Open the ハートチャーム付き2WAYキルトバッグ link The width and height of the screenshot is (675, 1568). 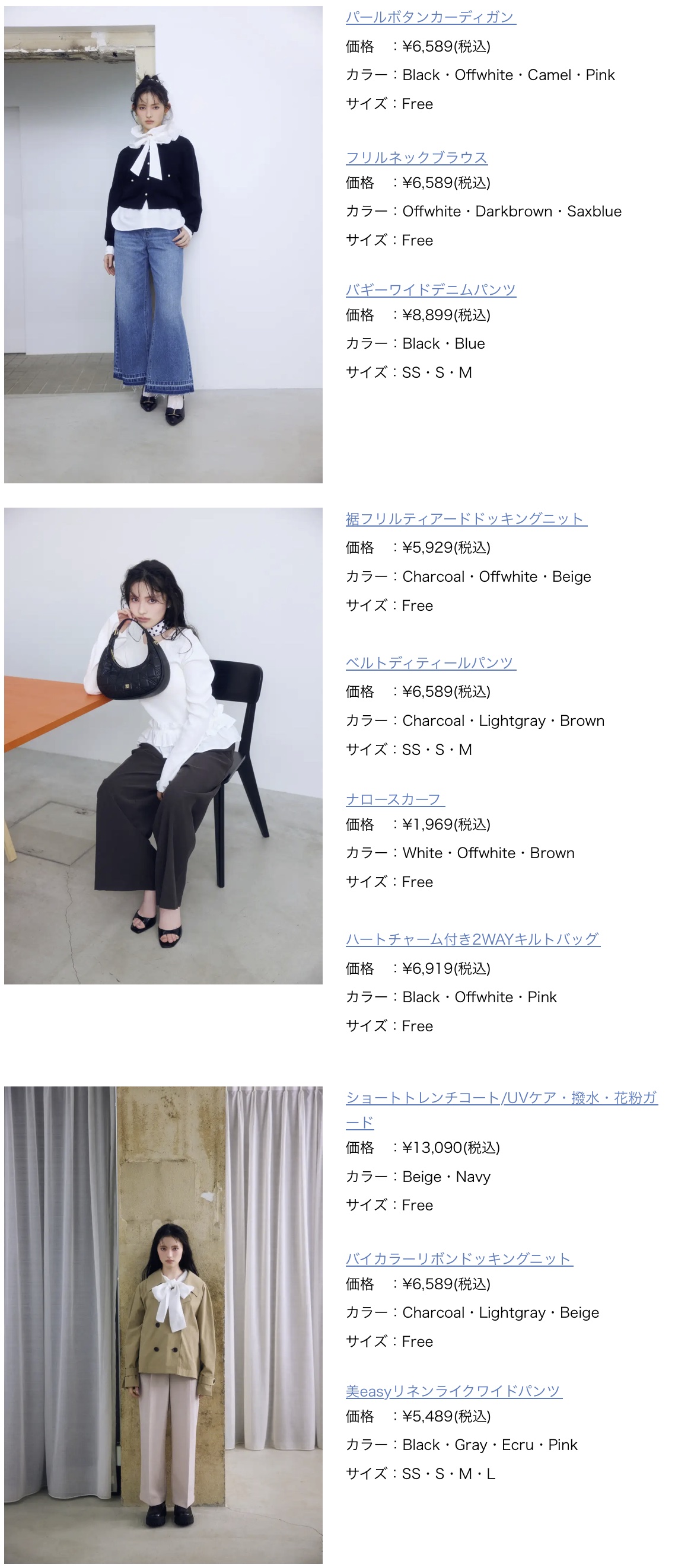tap(472, 939)
